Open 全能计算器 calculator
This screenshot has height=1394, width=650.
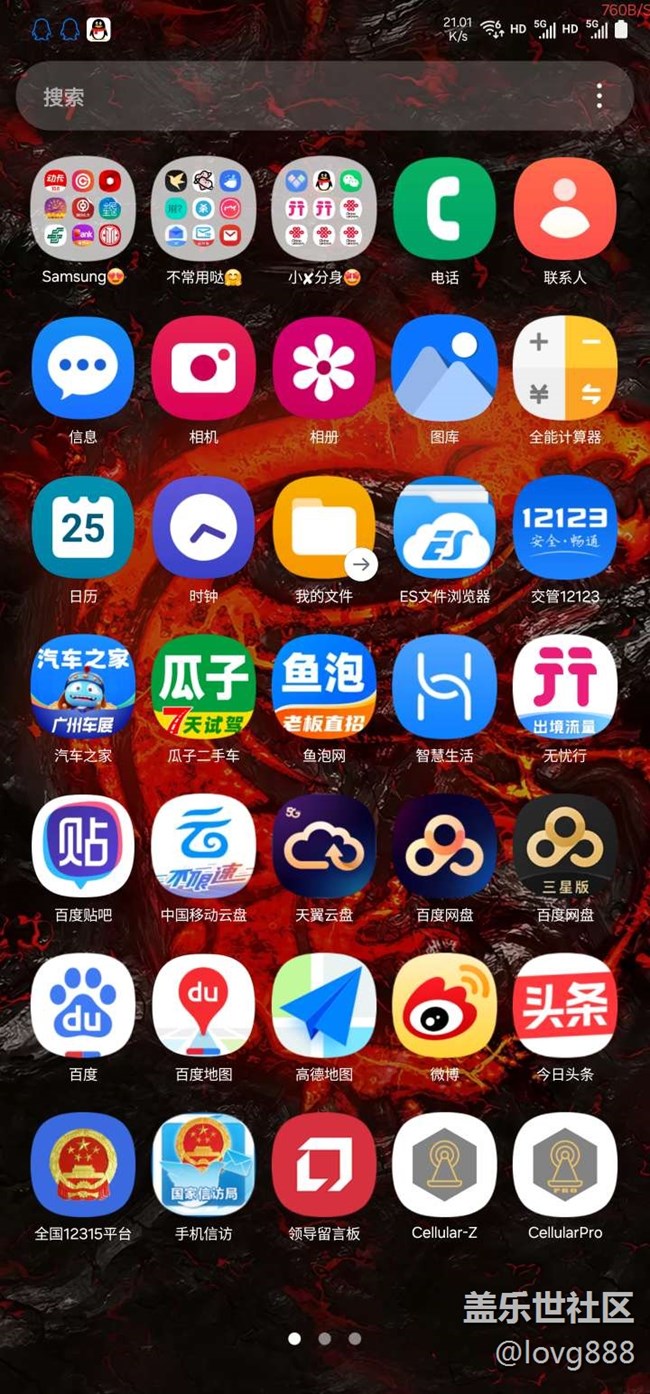point(565,368)
